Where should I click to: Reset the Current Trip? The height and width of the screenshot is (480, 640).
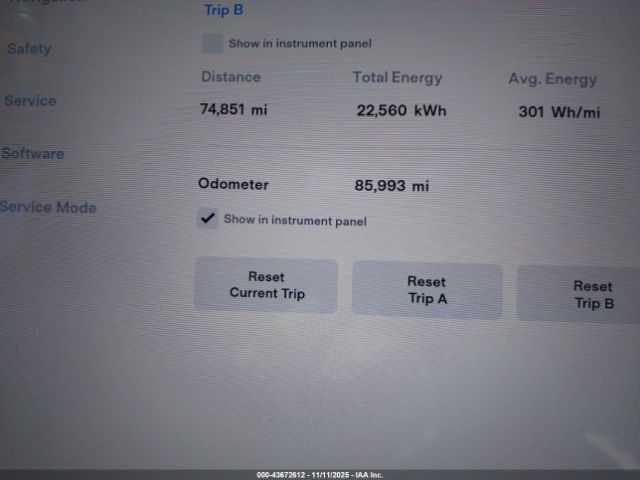[266, 285]
